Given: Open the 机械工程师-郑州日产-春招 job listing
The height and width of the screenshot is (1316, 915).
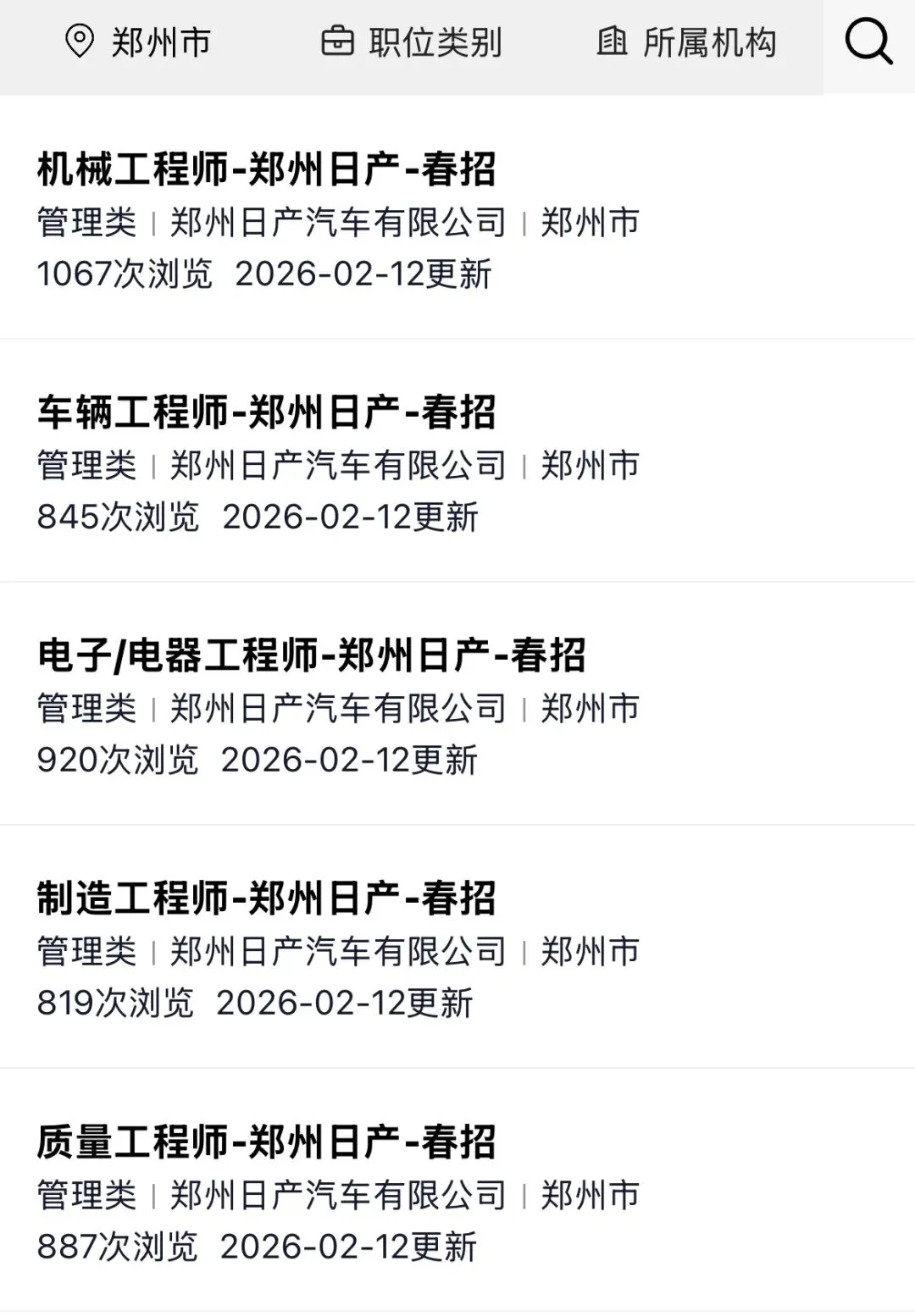Looking at the screenshot, I should point(266,169).
